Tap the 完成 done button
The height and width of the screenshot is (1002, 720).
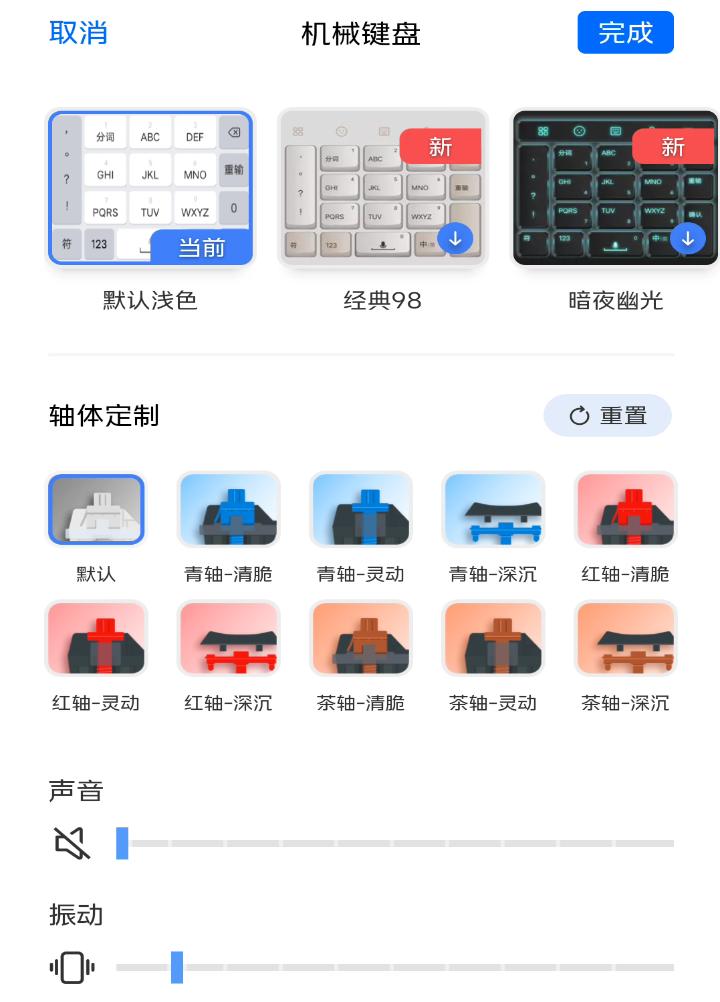(625, 32)
